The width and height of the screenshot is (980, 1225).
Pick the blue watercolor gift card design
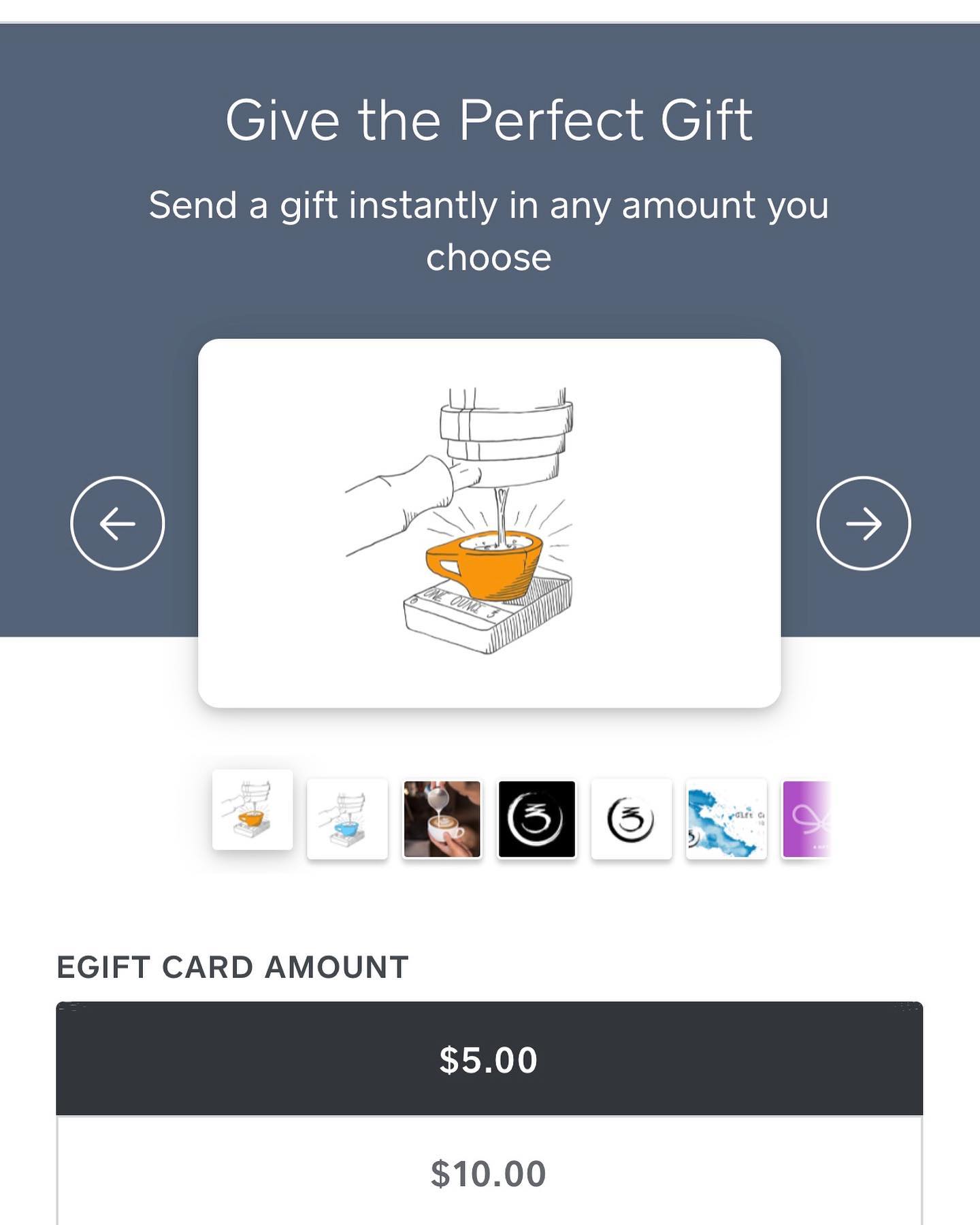(x=725, y=819)
